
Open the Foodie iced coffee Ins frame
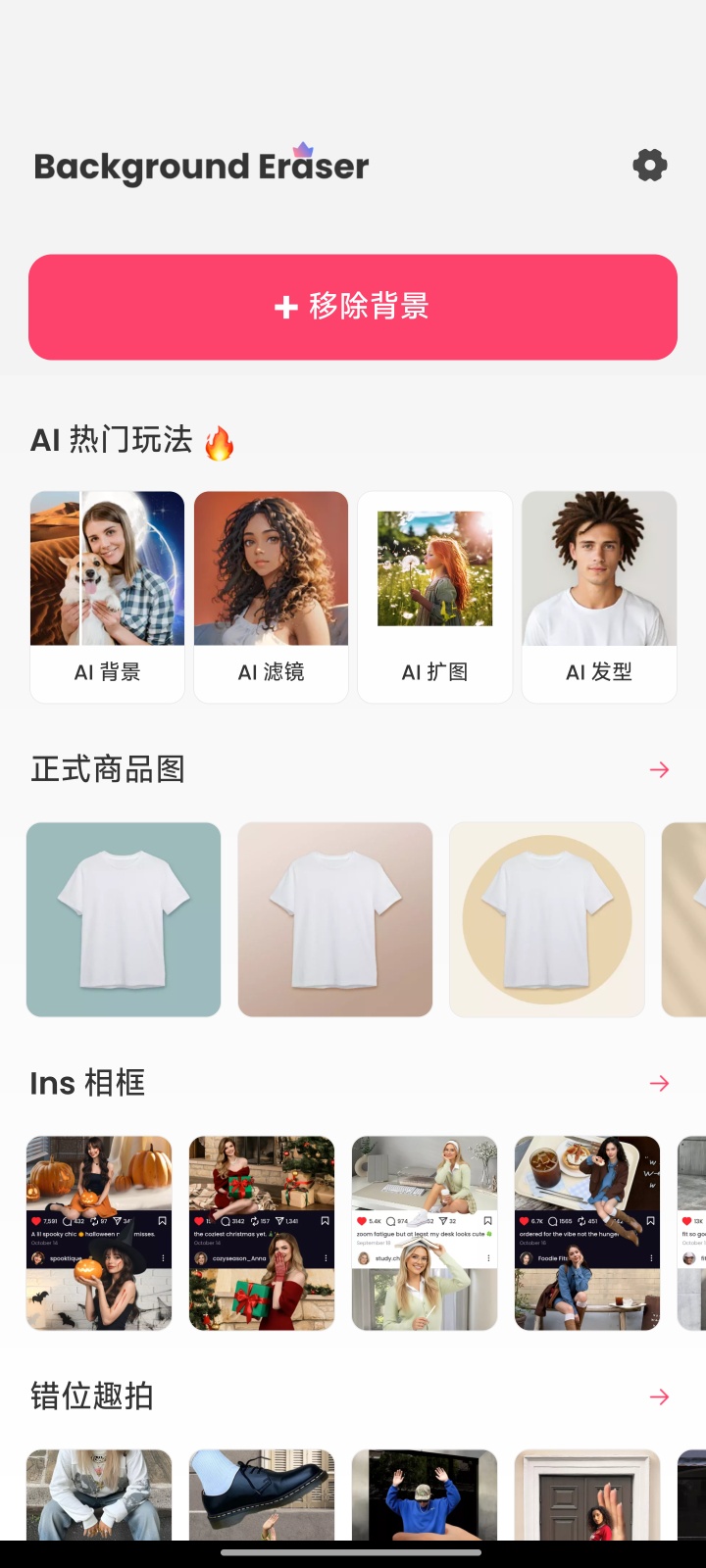(587, 1233)
